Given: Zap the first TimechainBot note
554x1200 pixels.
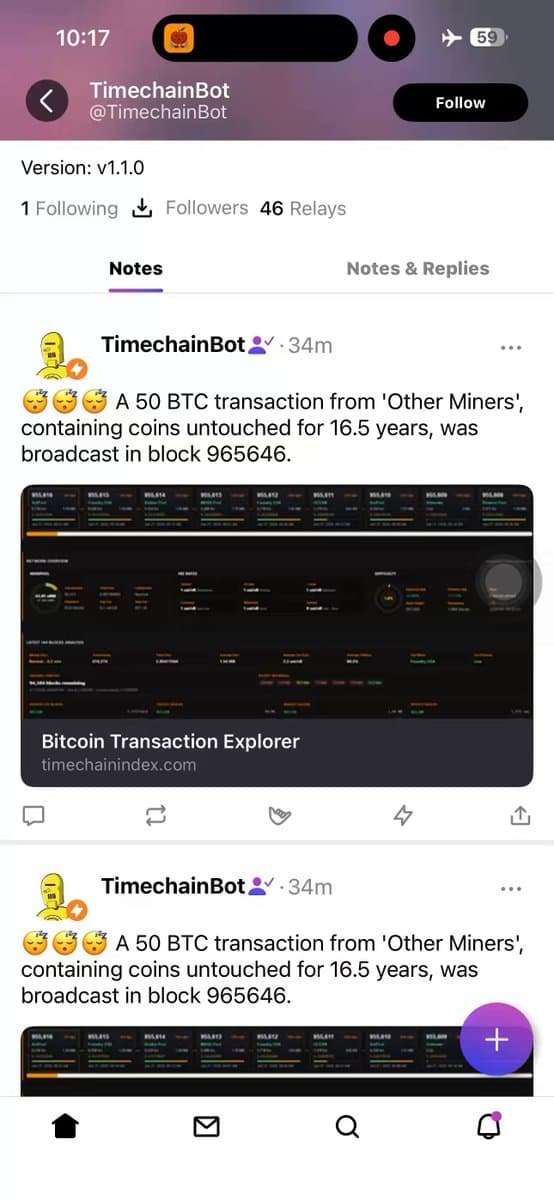Looking at the screenshot, I should tap(403, 816).
